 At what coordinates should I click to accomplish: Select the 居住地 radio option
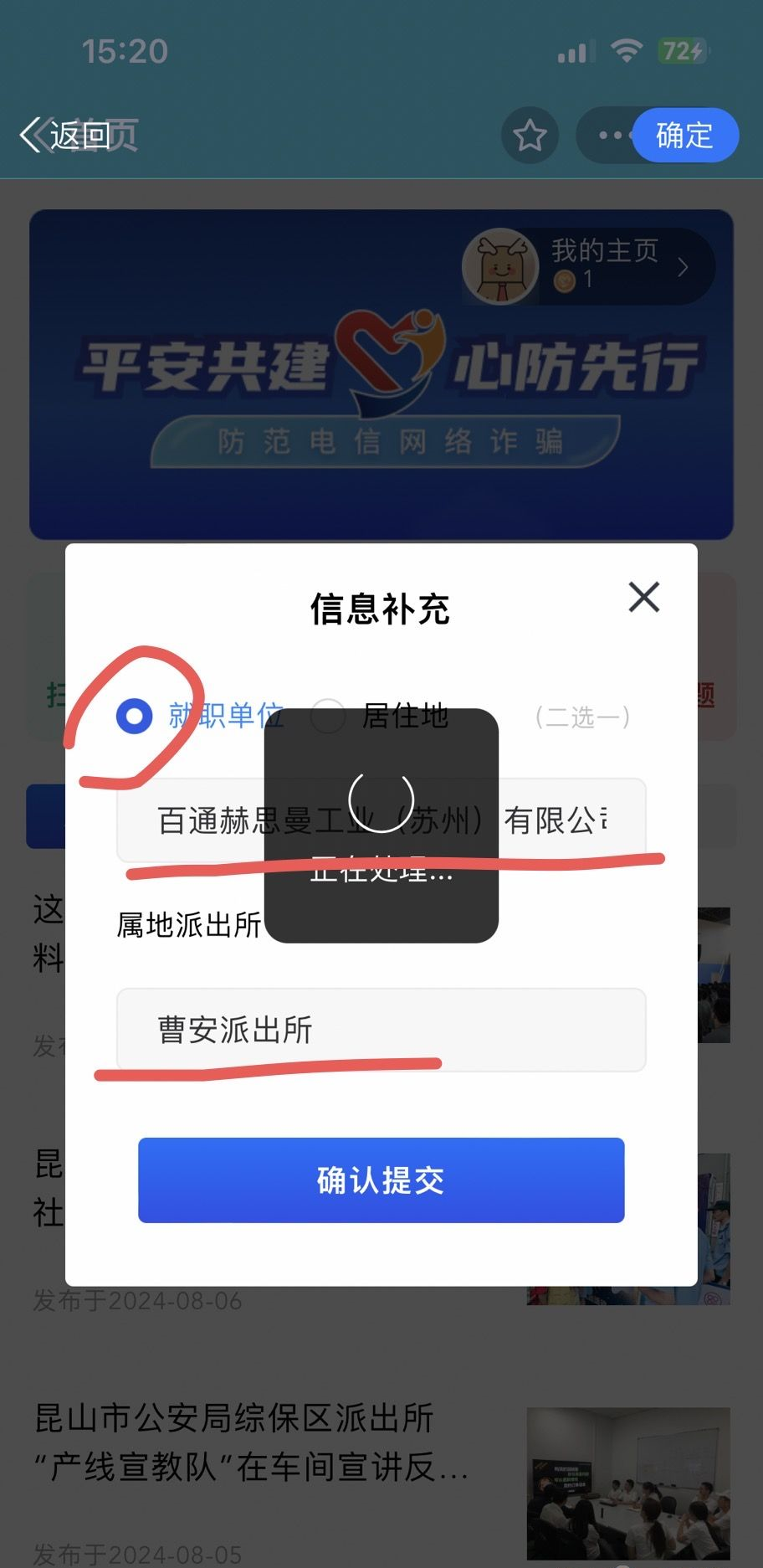(x=328, y=716)
